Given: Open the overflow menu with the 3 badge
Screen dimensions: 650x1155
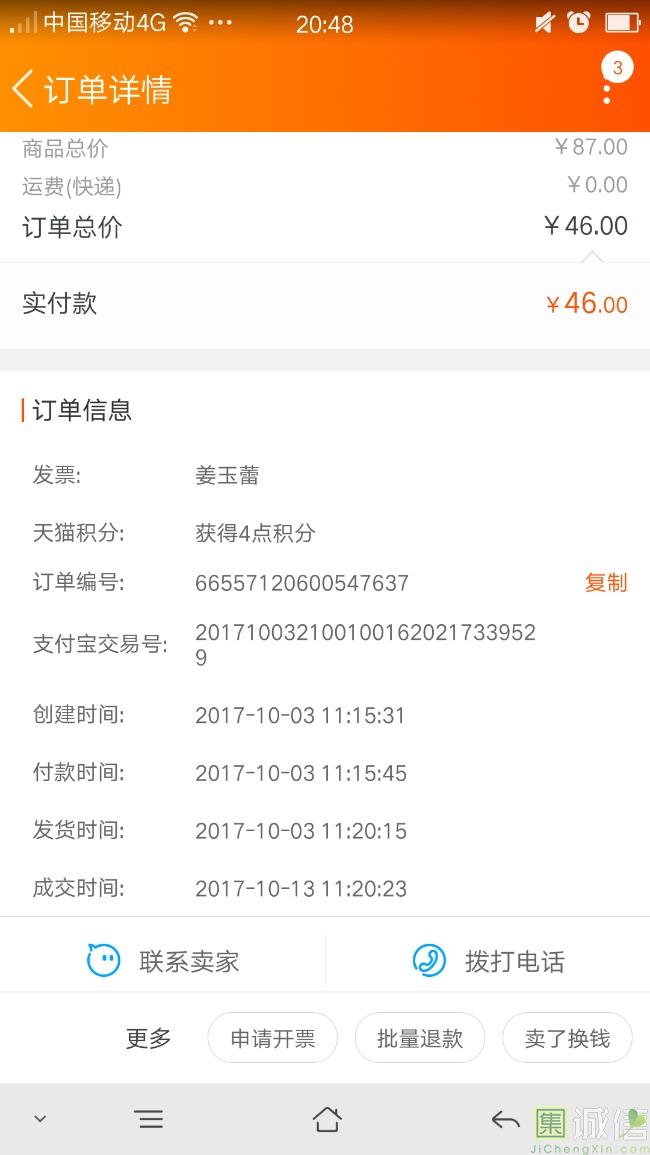Looking at the screenshot, I should tap(608, 81).
